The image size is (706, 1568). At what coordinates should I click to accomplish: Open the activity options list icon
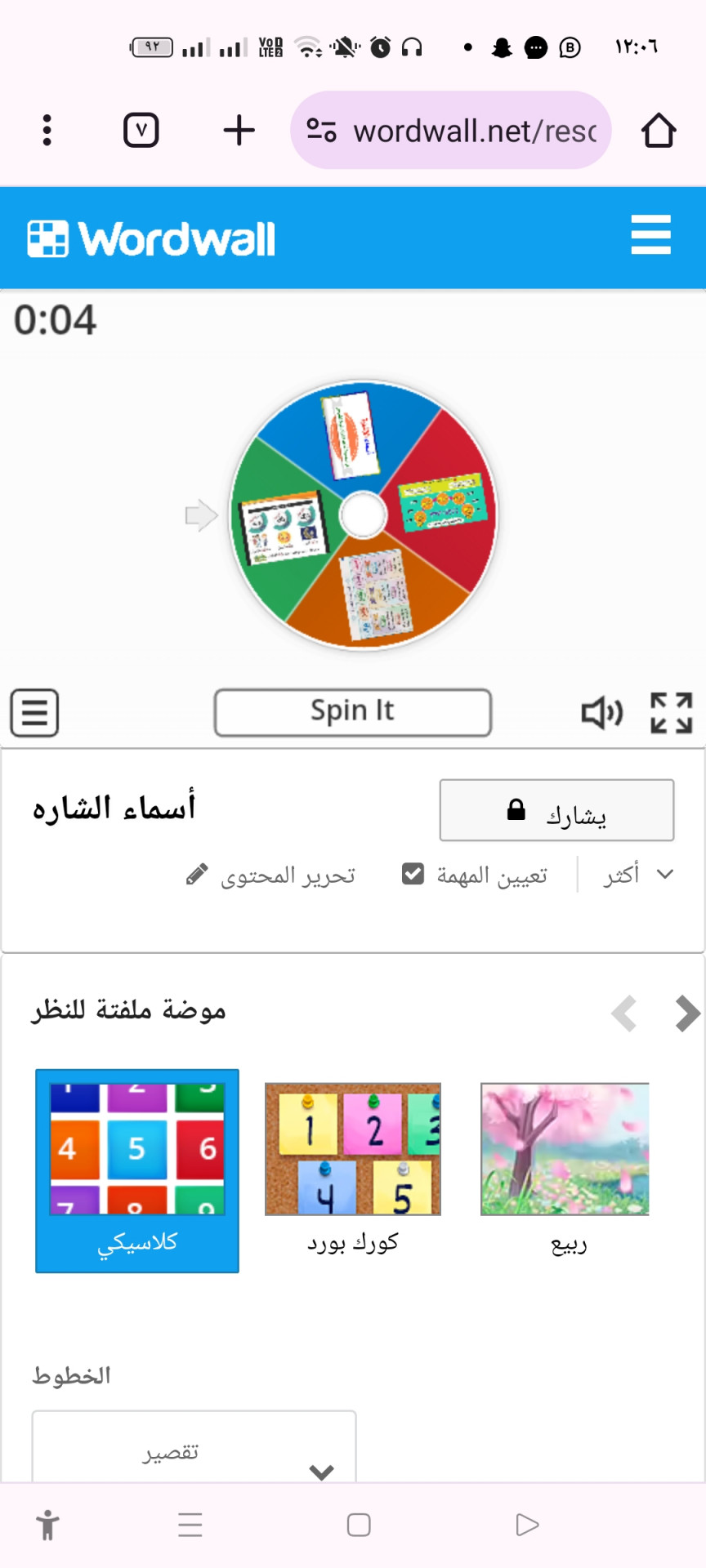tap(34, 713)
